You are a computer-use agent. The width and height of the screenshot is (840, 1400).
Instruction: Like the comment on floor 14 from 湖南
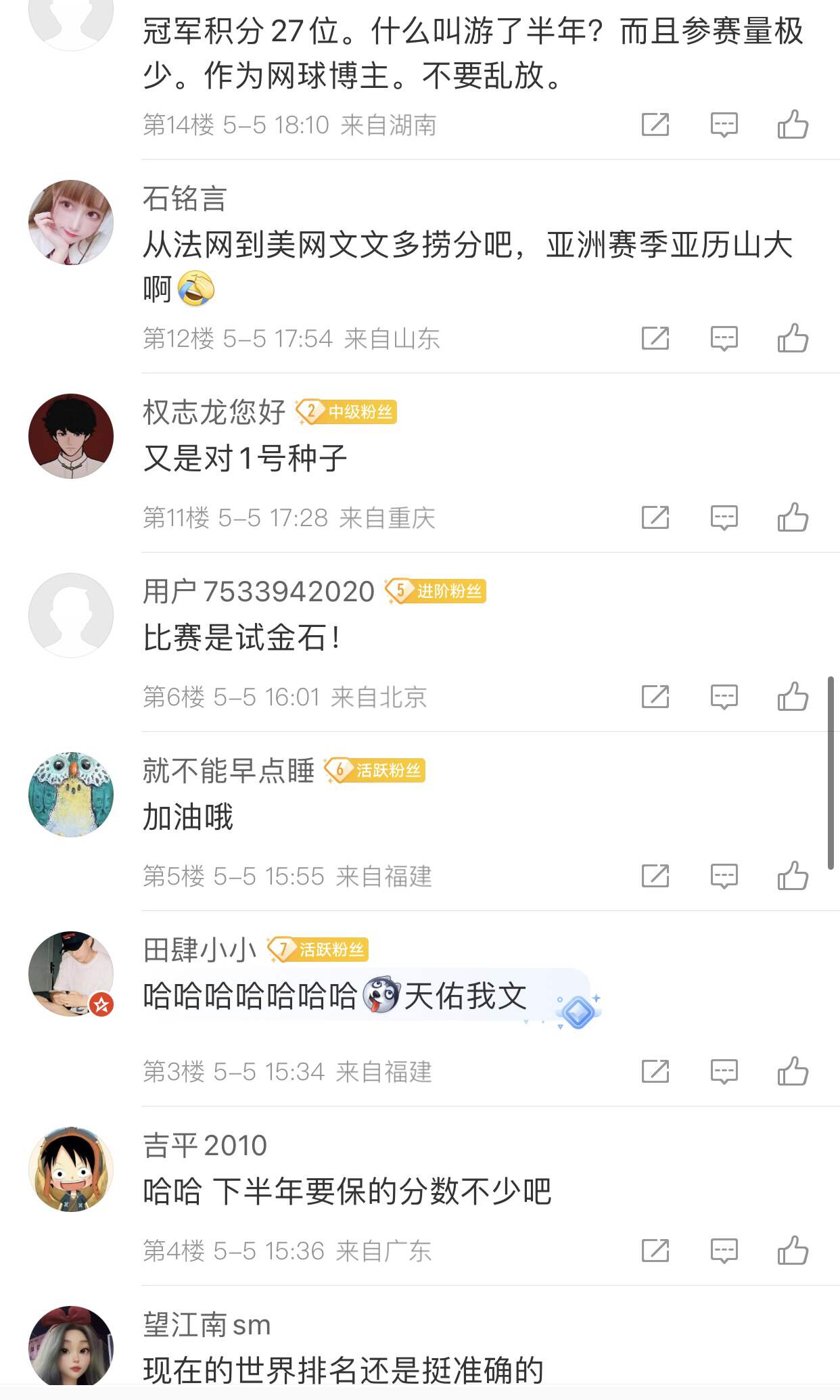click(x=793, y=124)
